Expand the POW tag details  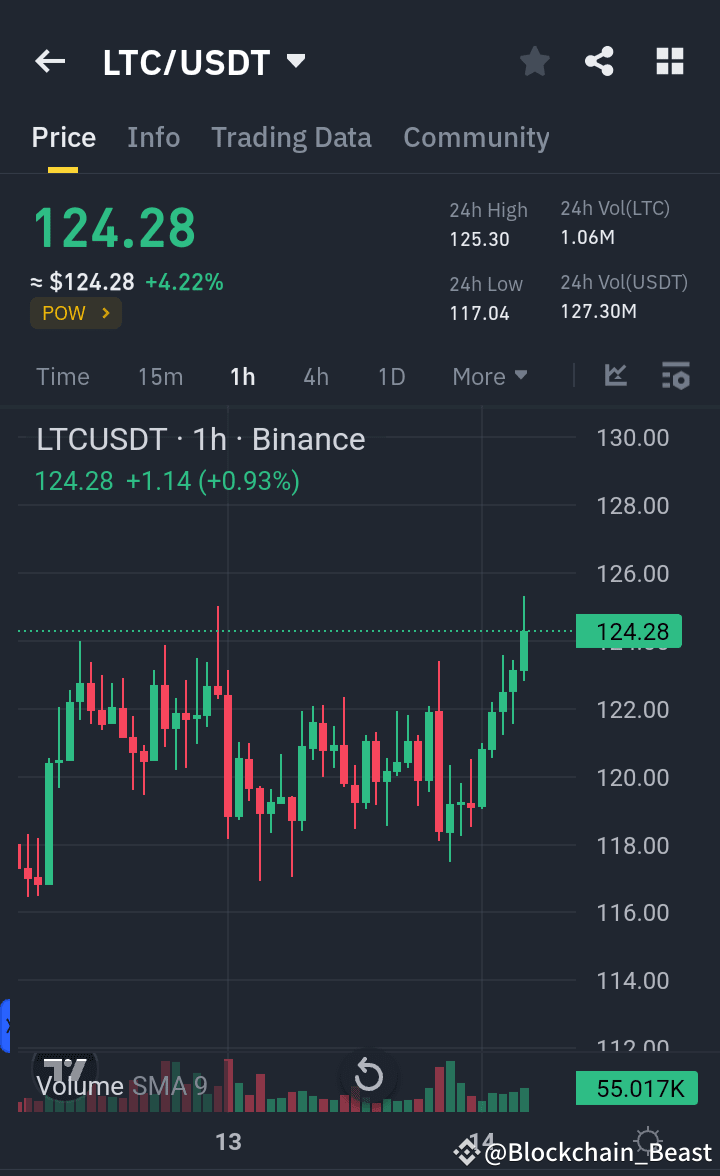pyautogui.click(x=75, y=312)
